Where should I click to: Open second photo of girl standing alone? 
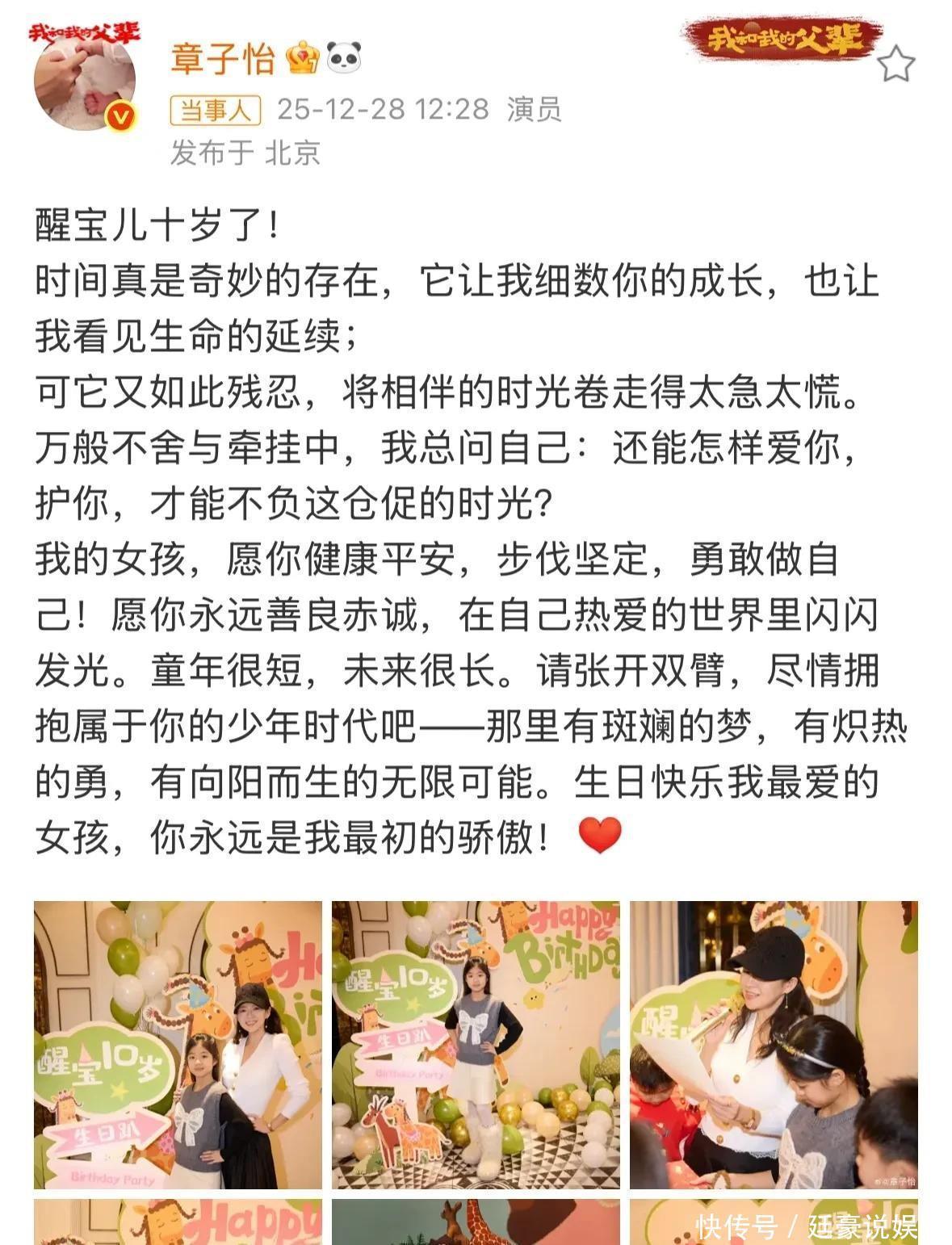[x=476, y=1045]
